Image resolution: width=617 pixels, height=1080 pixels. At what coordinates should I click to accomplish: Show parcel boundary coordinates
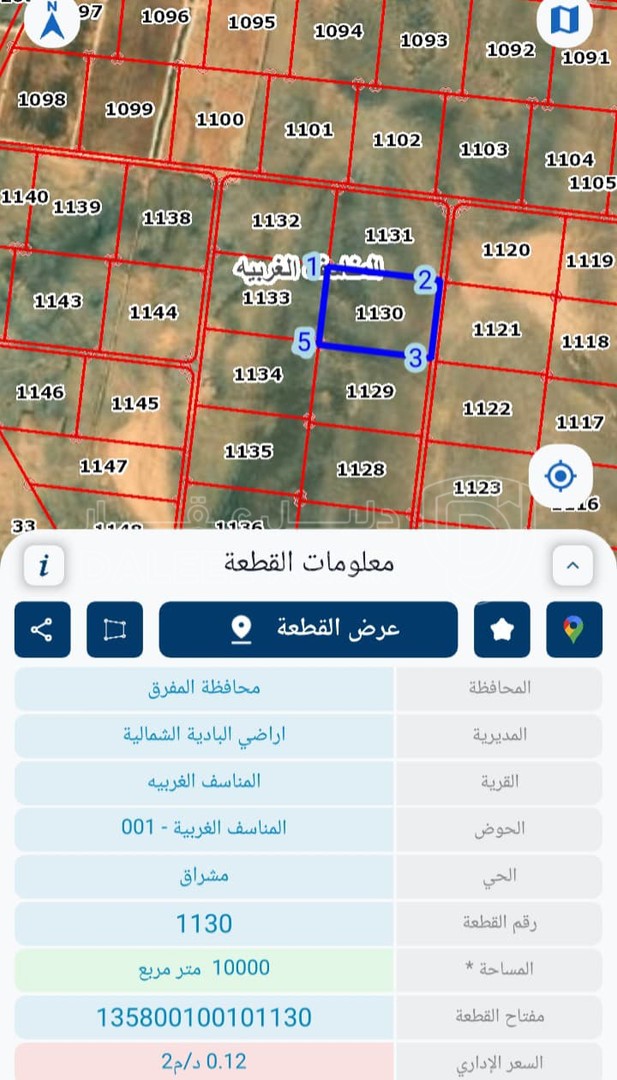[115, 629]
